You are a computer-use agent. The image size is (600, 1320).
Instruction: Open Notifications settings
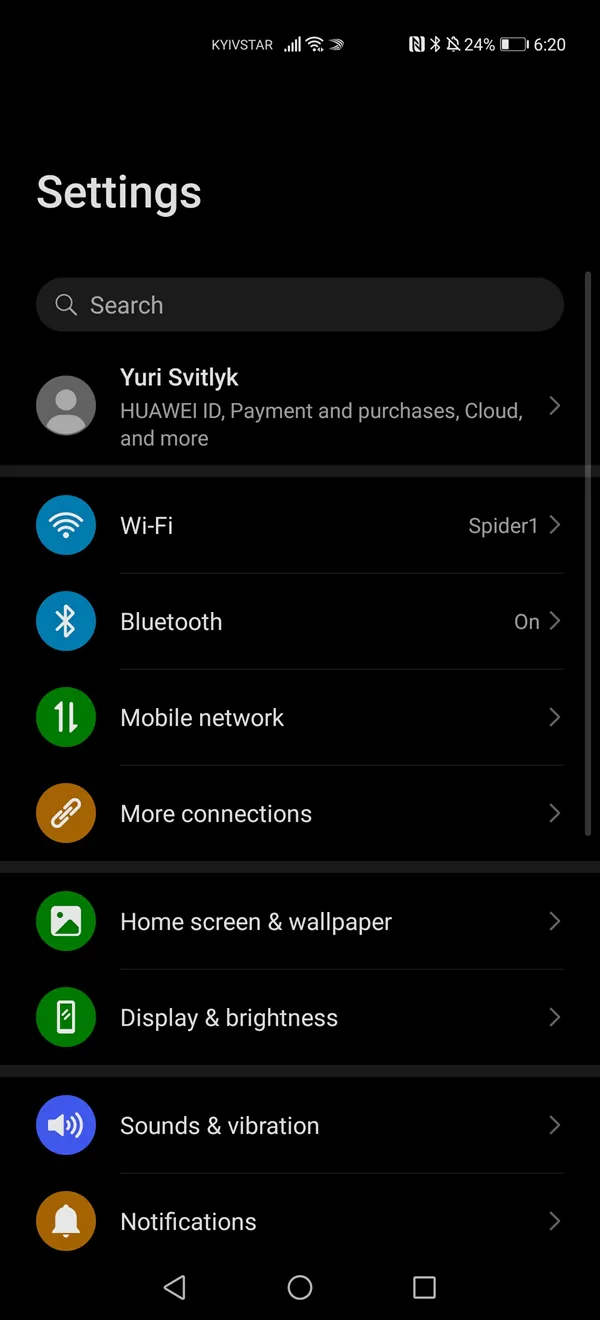tap(300, 1221)
